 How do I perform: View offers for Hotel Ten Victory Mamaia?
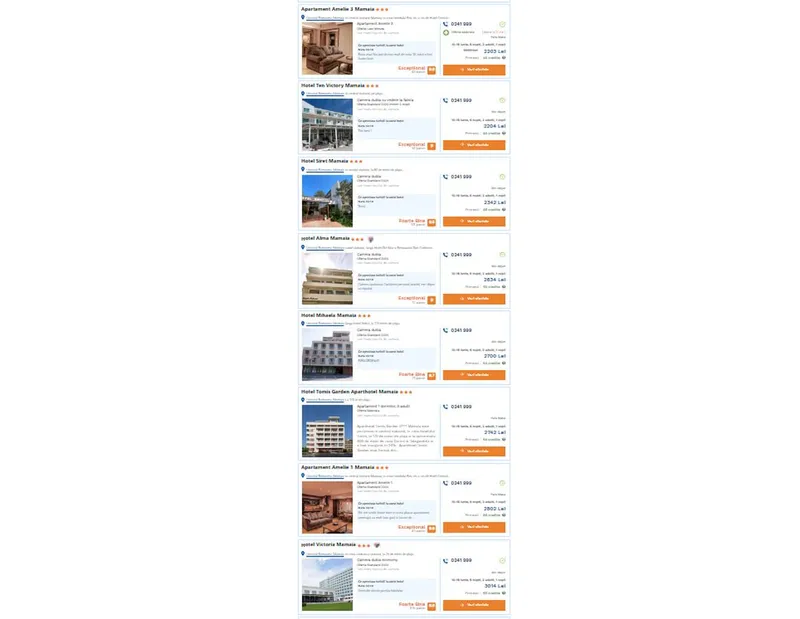point(474,145)
